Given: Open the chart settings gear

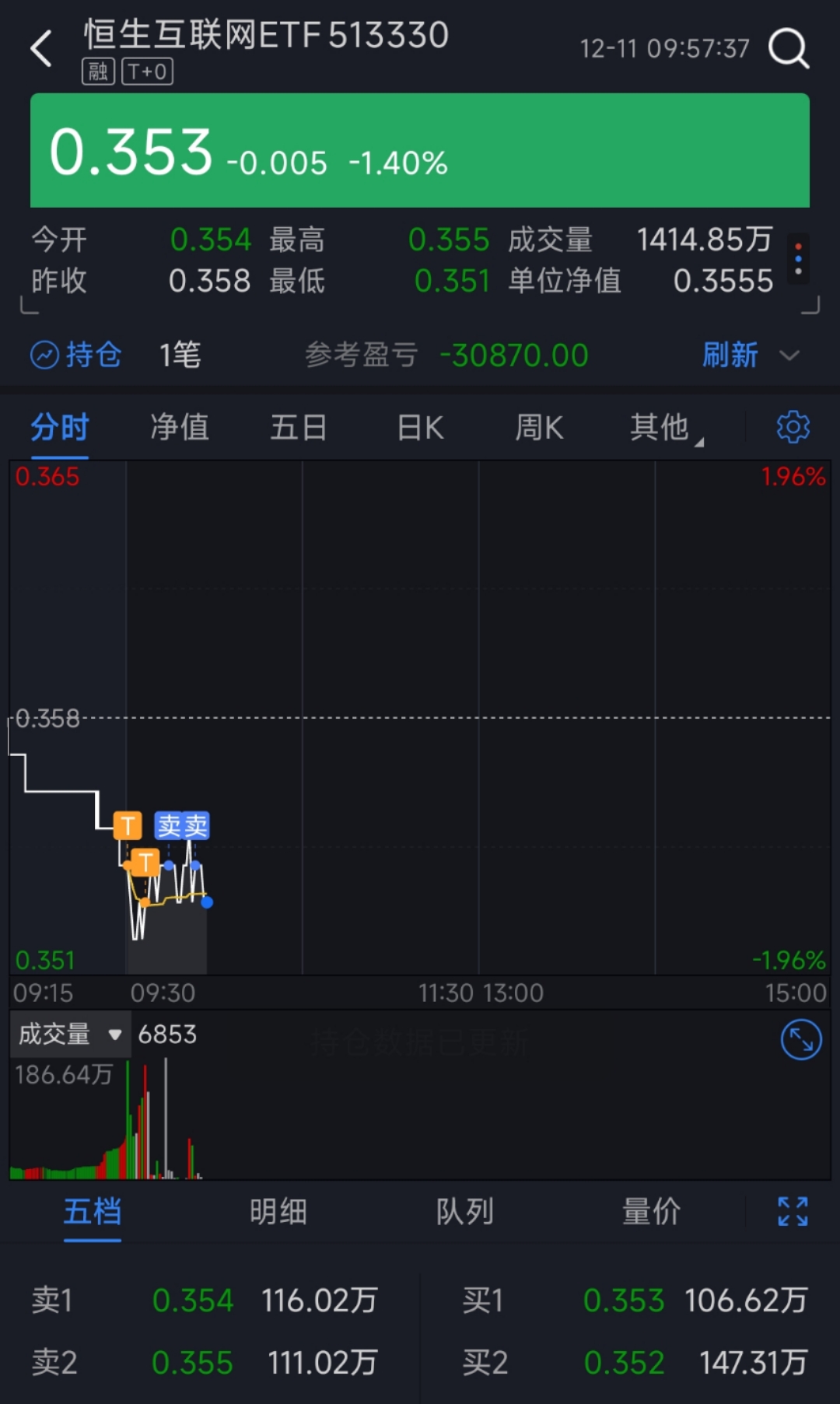Looking at the screenshot, I should tap(793, 427).
